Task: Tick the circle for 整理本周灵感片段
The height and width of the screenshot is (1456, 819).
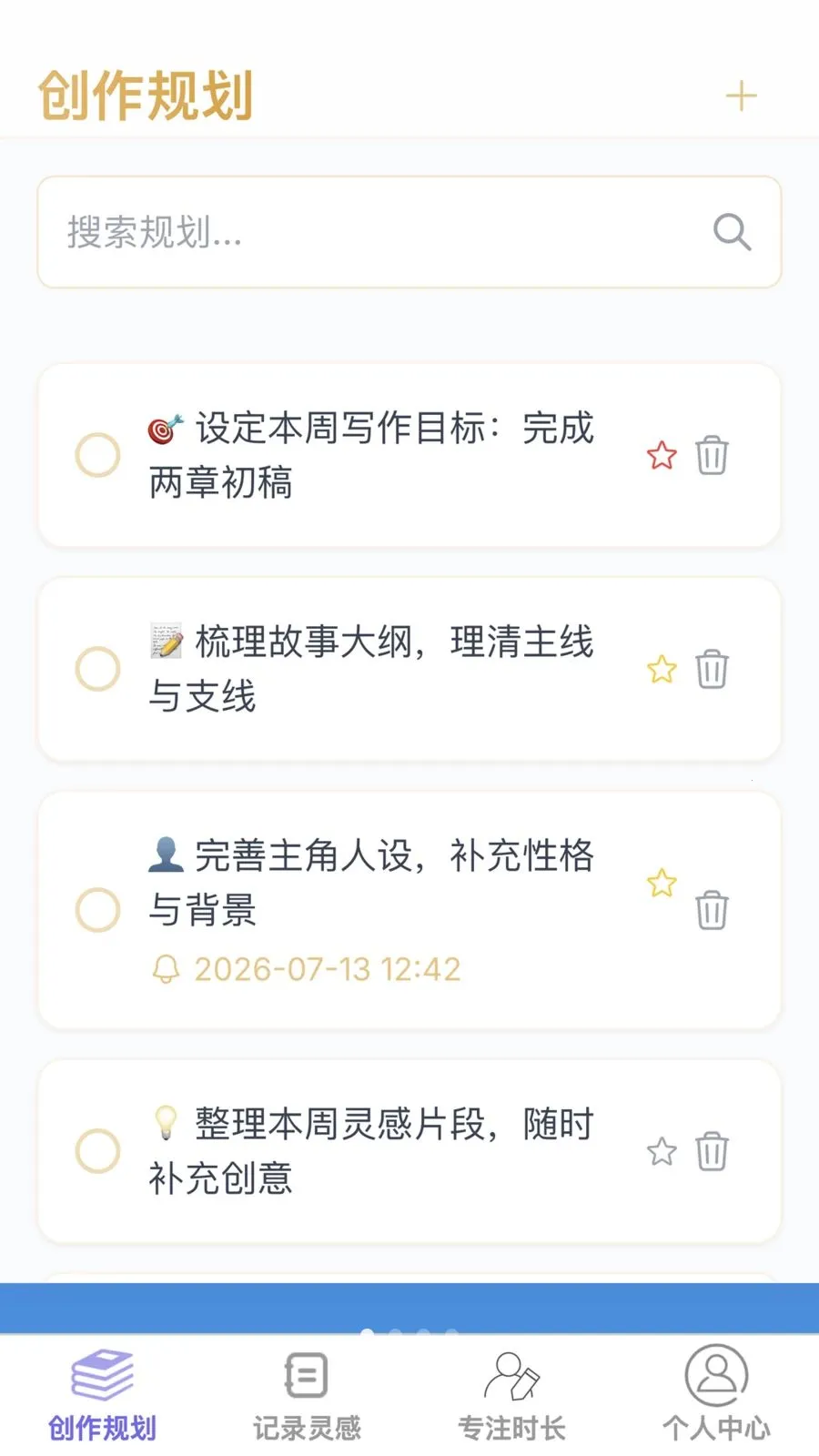Action: pos(97,1151)
